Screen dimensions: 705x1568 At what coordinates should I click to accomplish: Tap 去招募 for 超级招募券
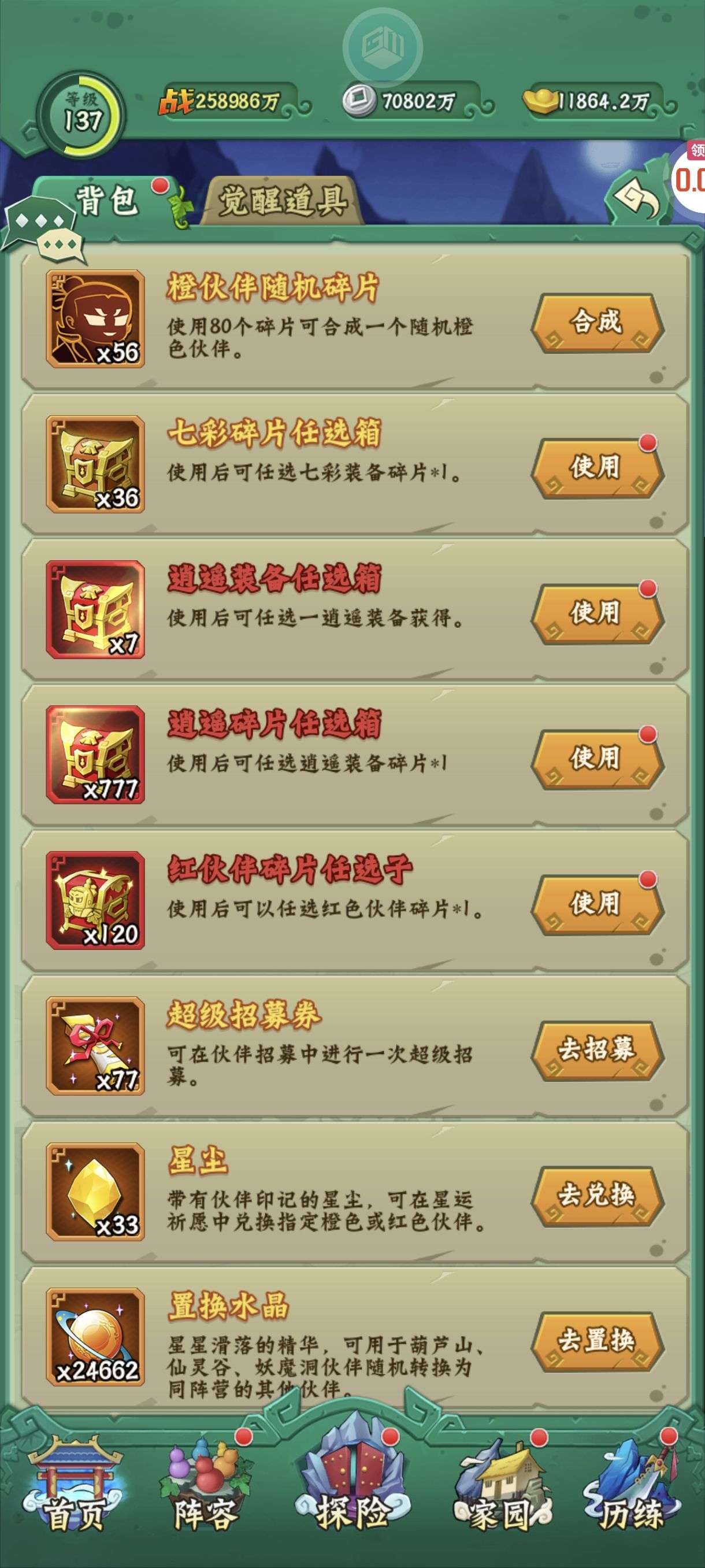click(x=596, y=1049)
